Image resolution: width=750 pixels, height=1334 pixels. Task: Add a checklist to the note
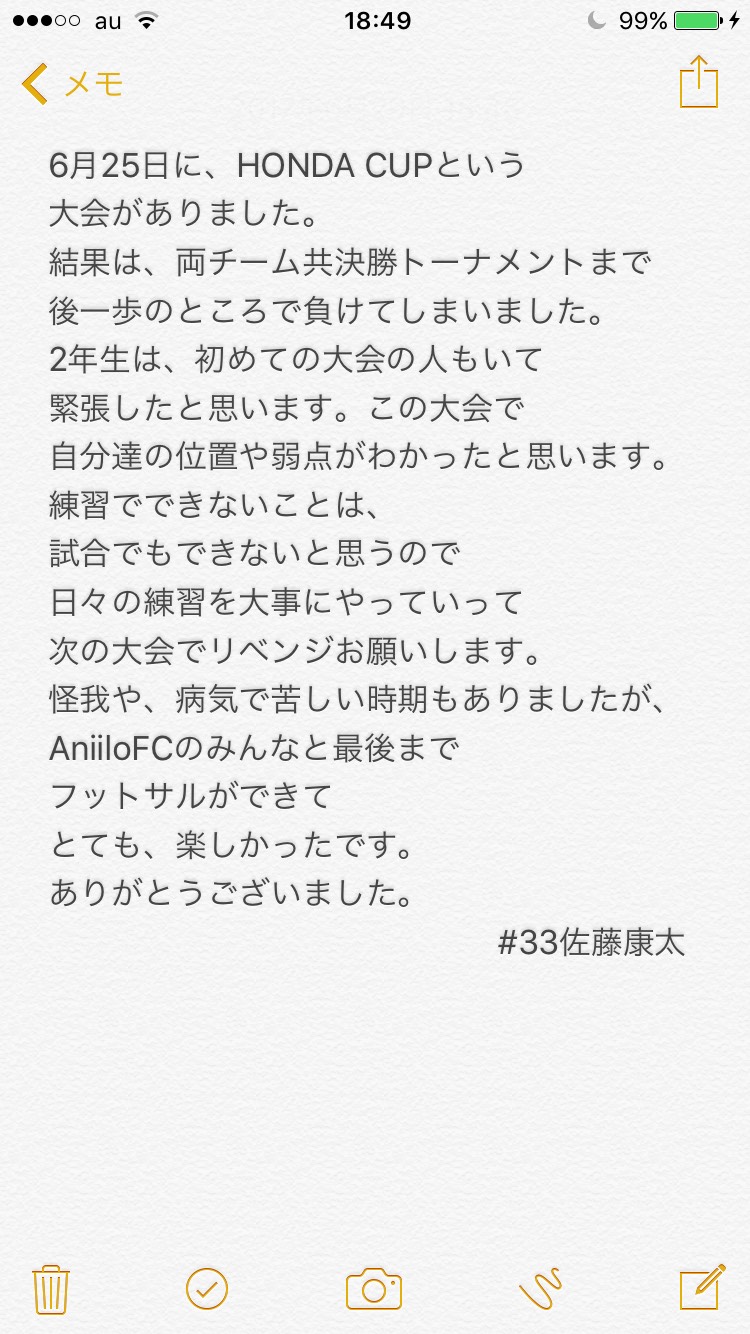coord(207,1288)
